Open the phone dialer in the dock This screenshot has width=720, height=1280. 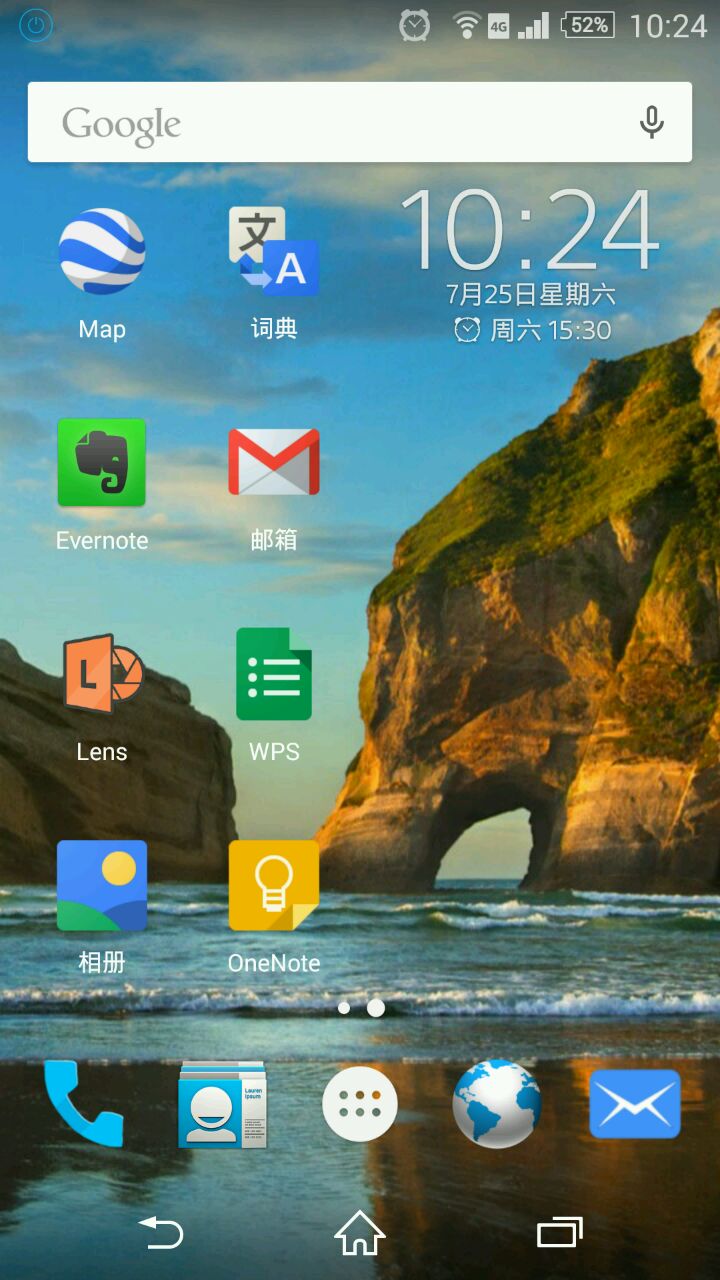[84, 1104]
